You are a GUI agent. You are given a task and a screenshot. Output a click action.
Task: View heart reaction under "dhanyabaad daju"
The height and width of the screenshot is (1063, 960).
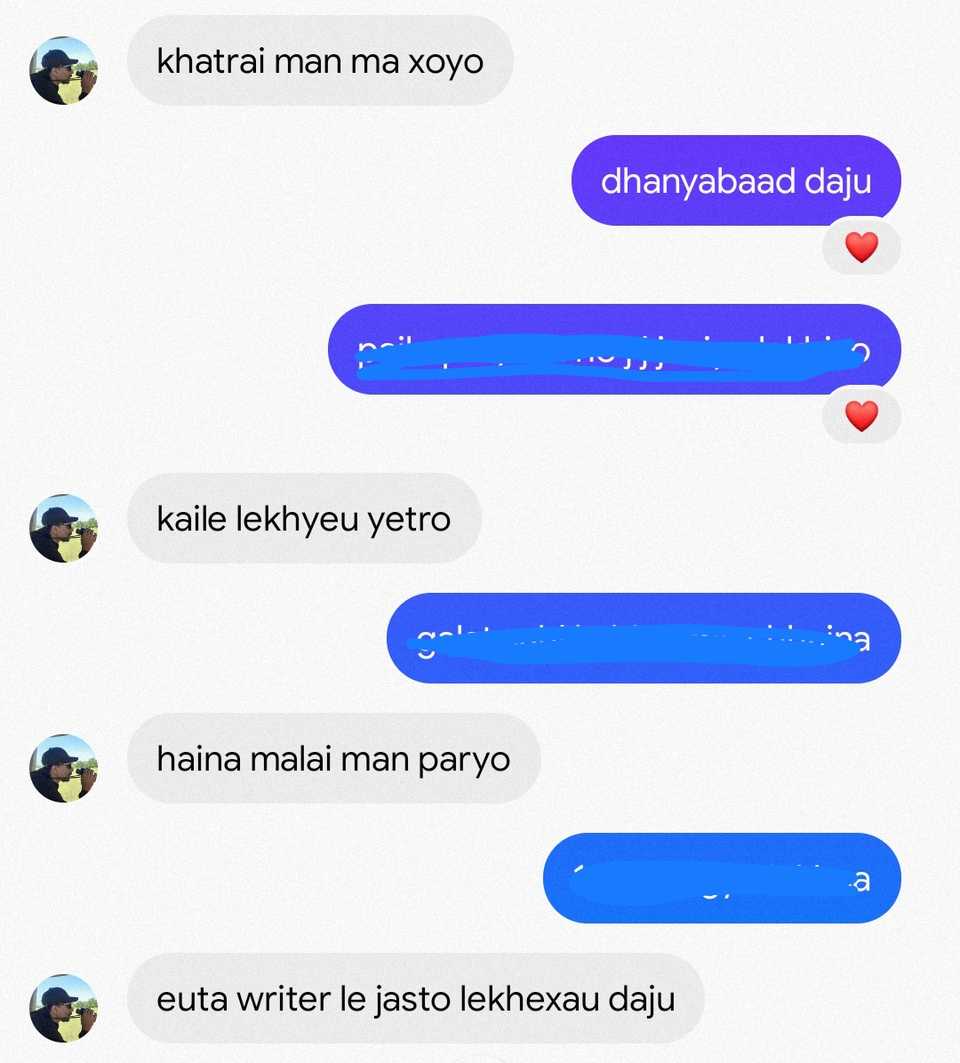point(861,247)
